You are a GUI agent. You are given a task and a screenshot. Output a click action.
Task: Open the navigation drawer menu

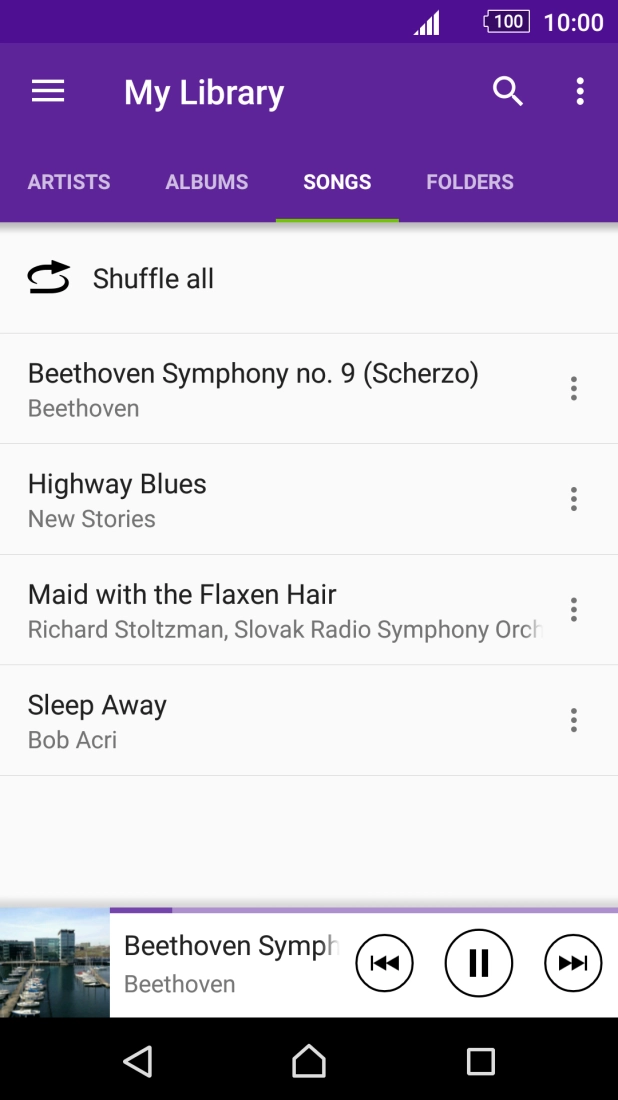pyautogui.click(x=48, y=92)
